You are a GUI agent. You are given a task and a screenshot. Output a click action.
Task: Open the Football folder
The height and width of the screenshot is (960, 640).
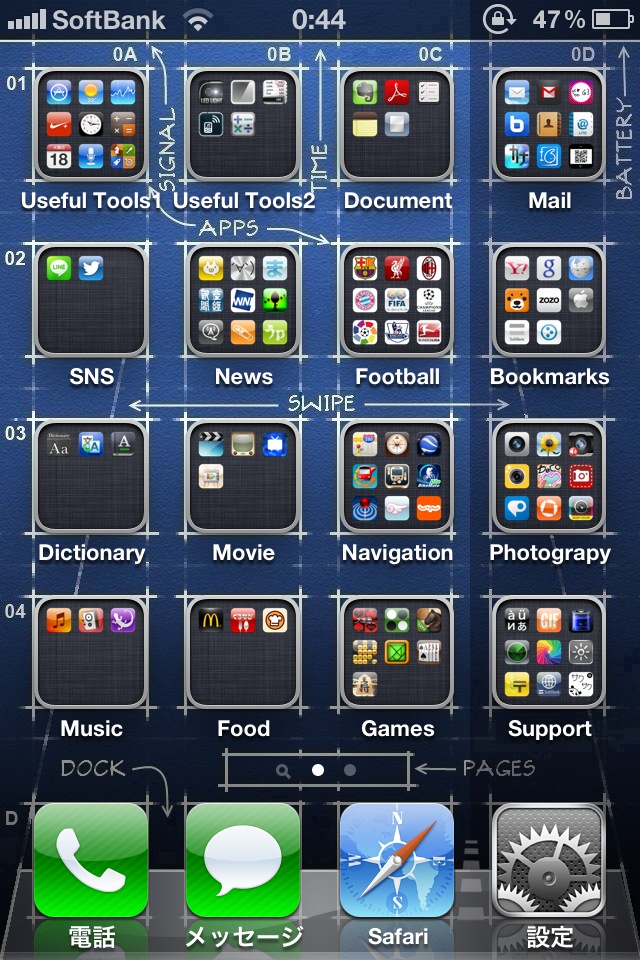(397, 300)
